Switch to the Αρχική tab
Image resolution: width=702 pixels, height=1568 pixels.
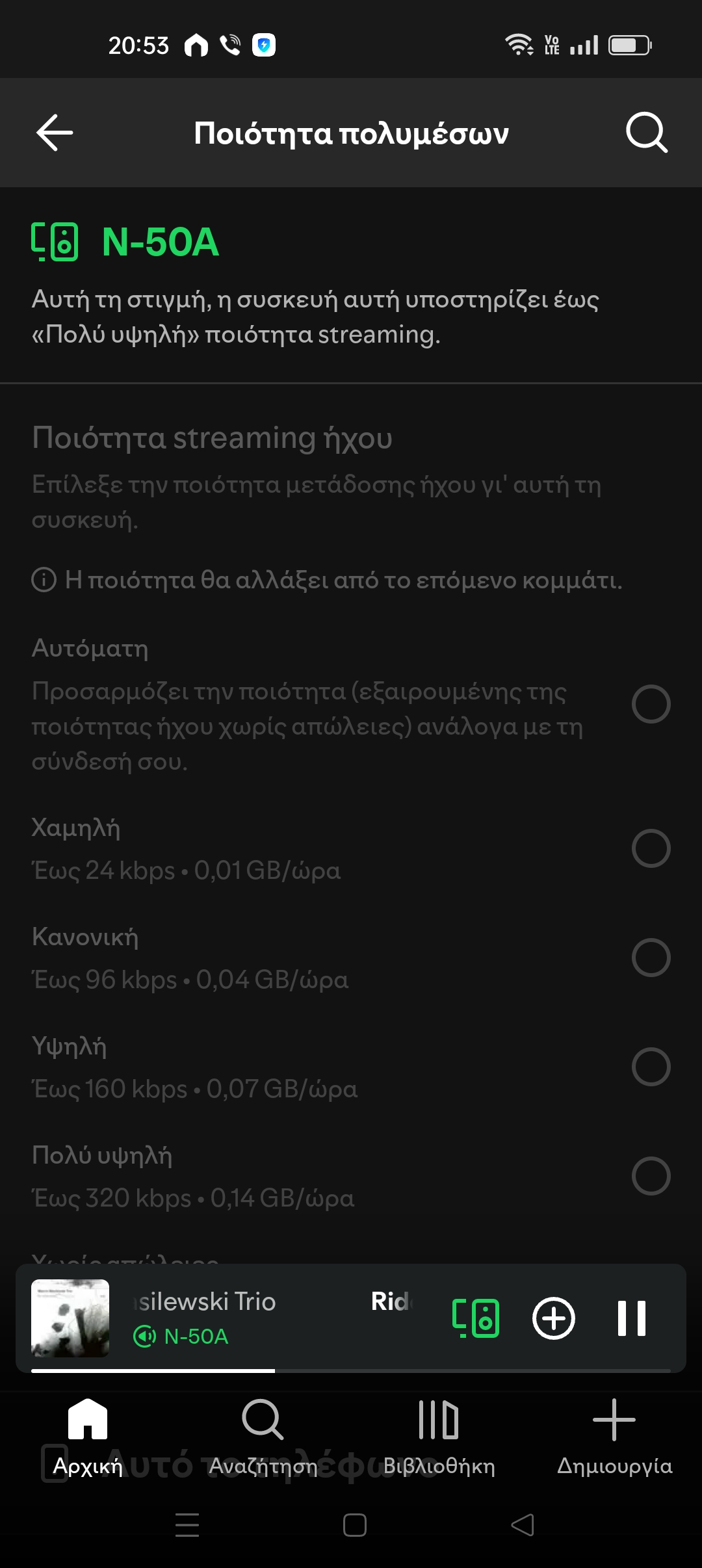88,1437
